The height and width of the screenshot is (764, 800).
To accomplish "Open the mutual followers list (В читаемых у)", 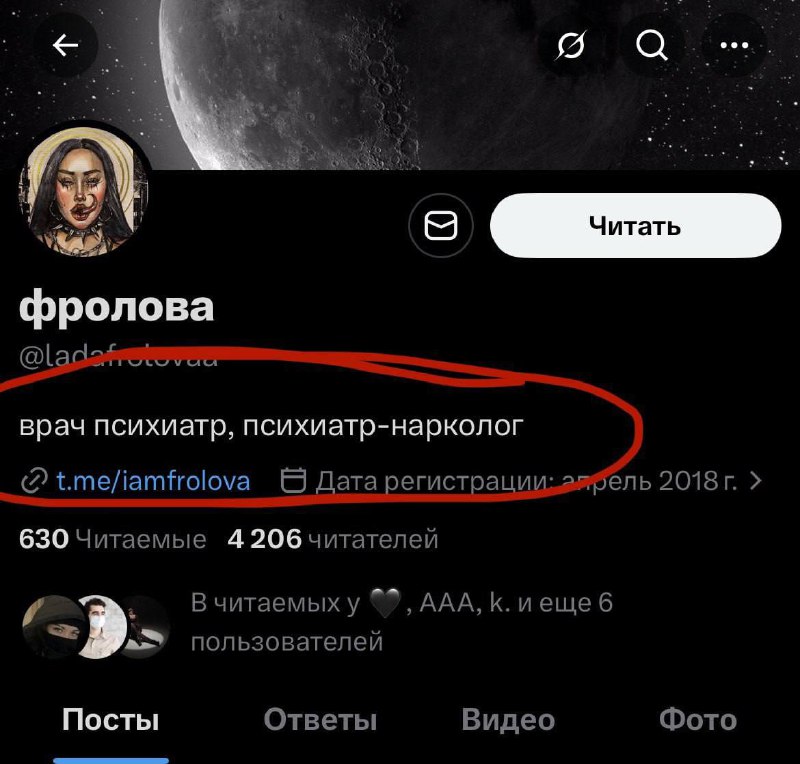I will click(400, 621).
